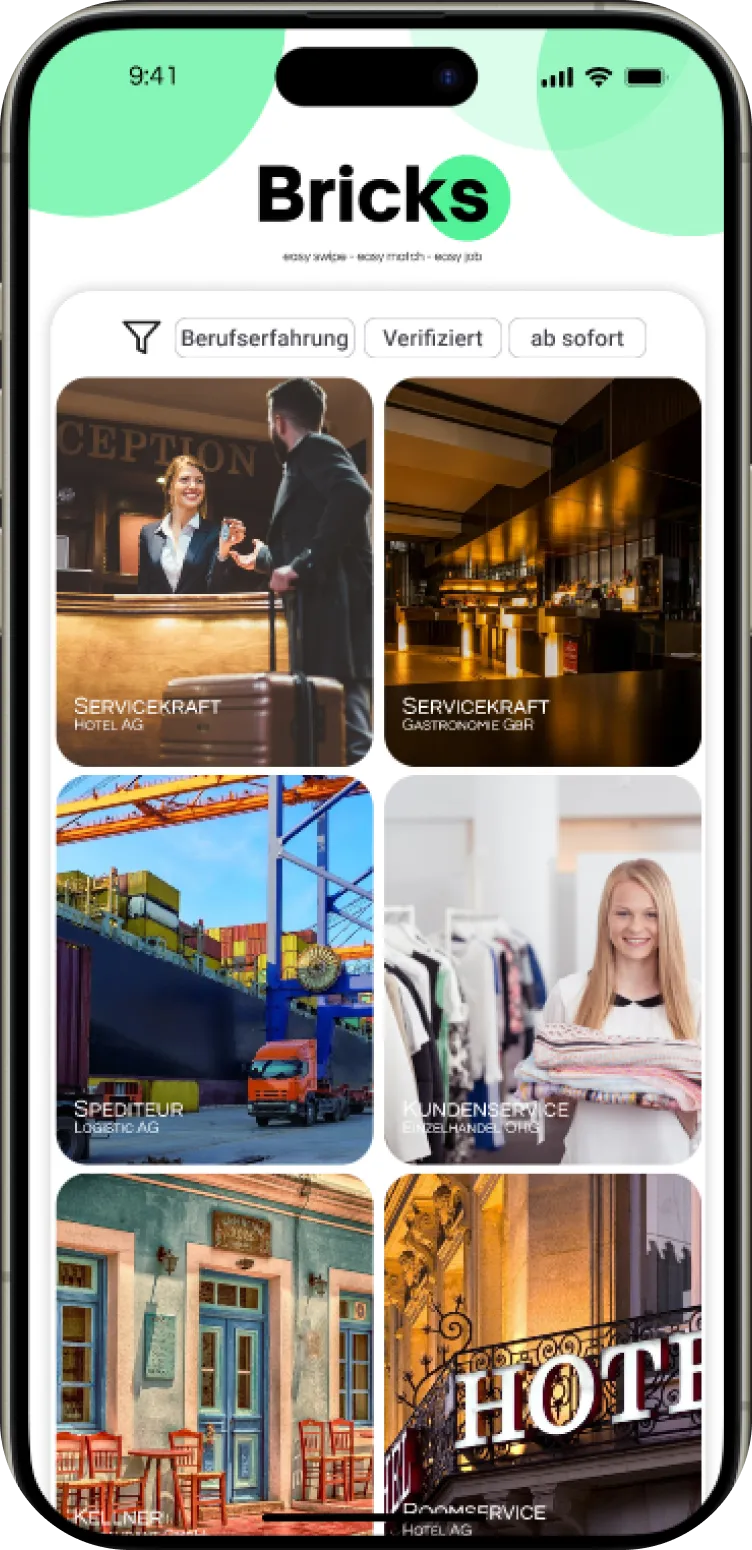Open the Spediteur Logistic AG card
This screenshot has width=752, height=1550.
click(214, 969)
